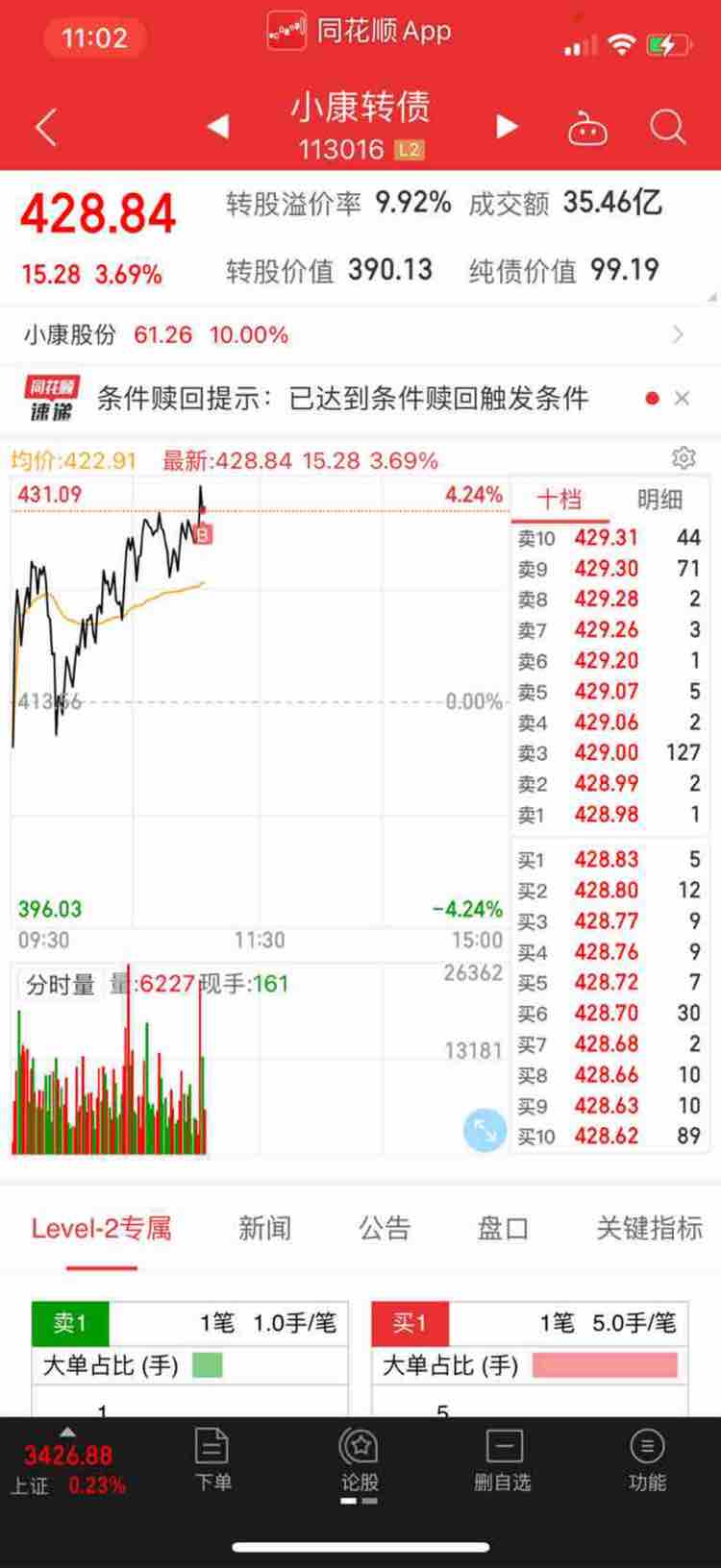
Task: Open the chart settings gear
Action: tap(684, 457)
